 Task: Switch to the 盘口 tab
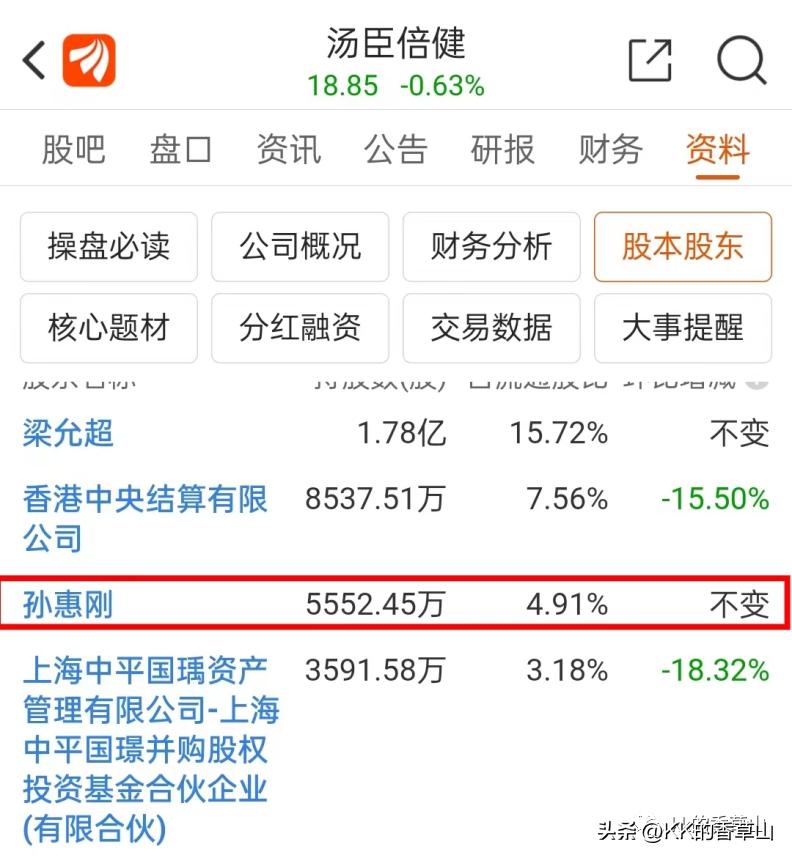[179, 148]
